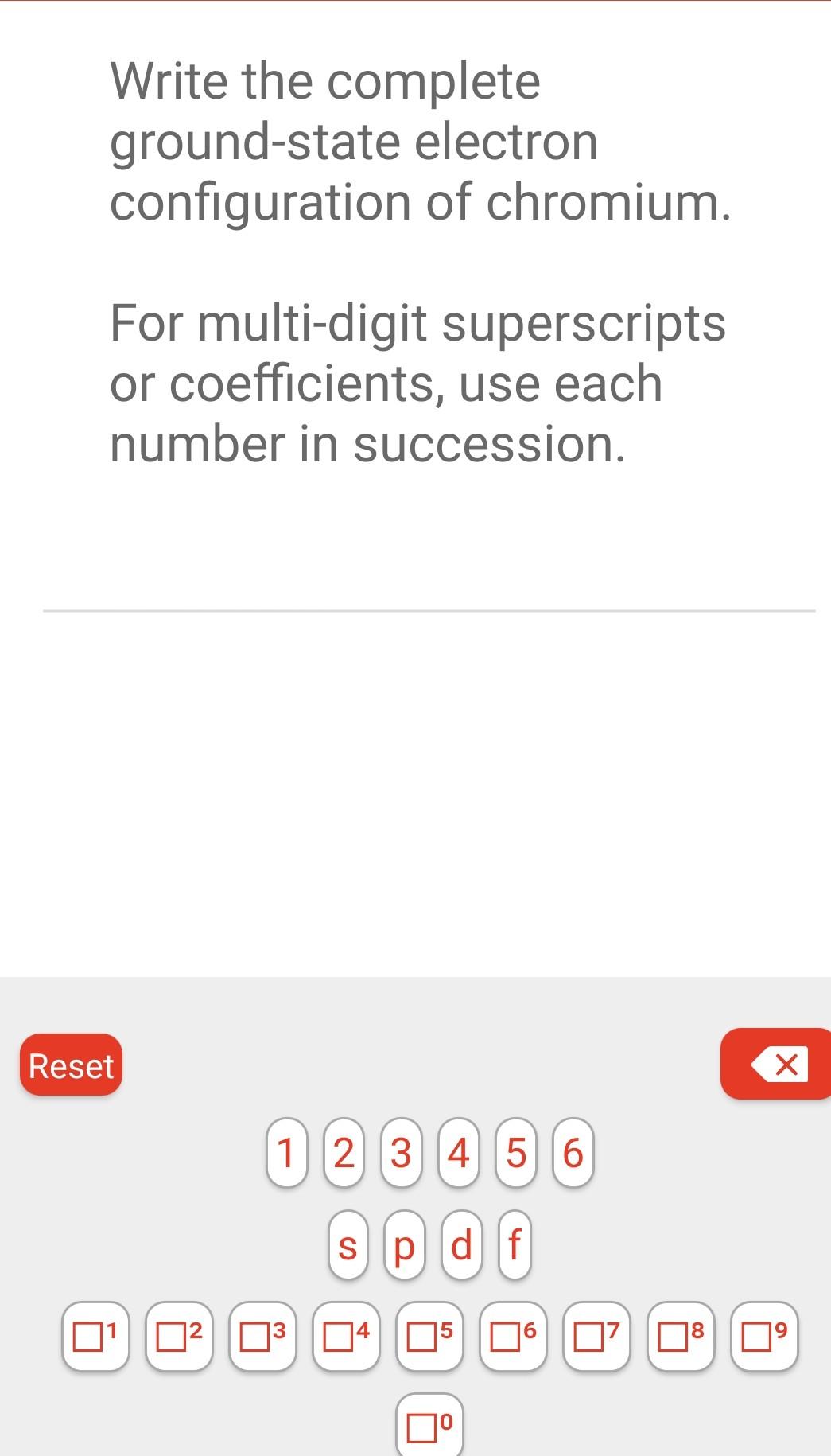Tap the backspace delete key
Image resolution: width=831 pixels, height=1456 pixels.
tap(776, 1064)
